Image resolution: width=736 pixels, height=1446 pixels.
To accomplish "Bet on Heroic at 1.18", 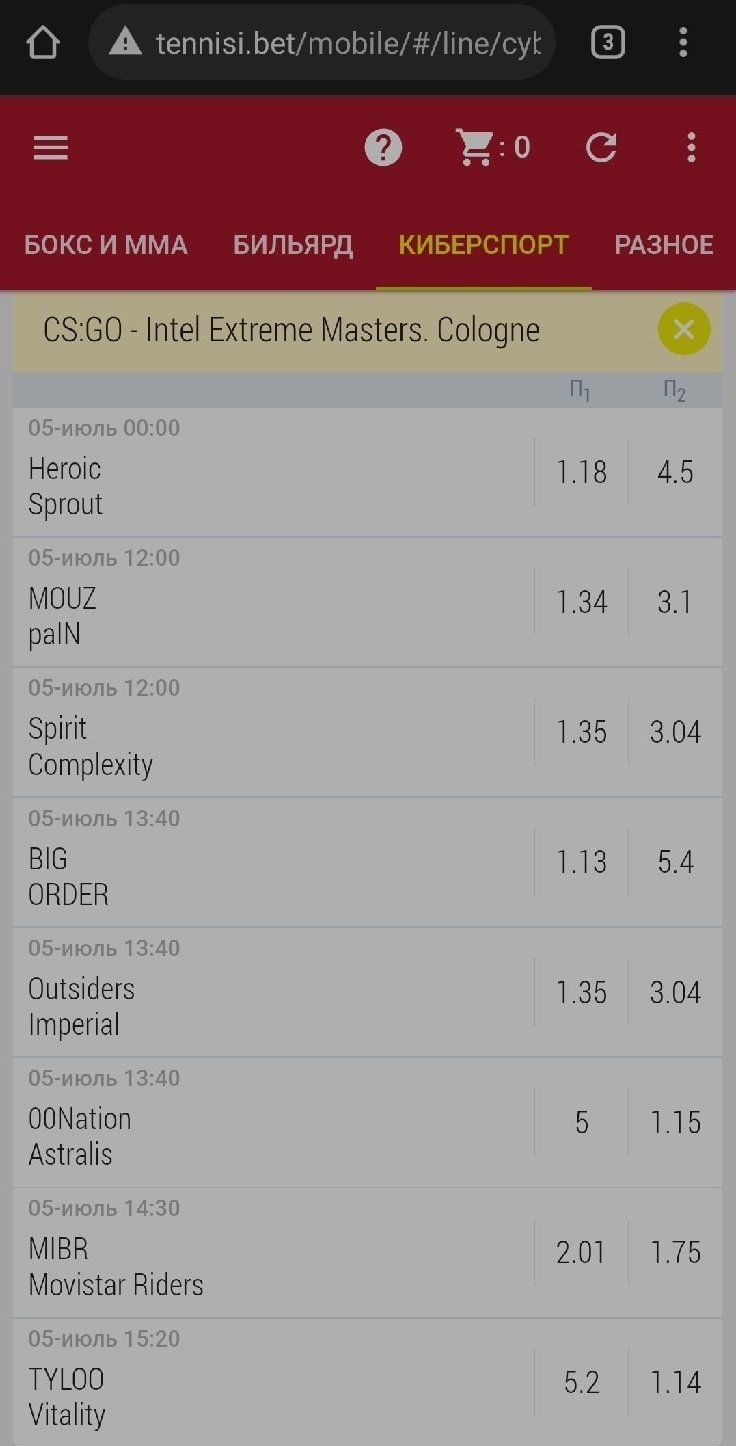I will pos(582,472).
